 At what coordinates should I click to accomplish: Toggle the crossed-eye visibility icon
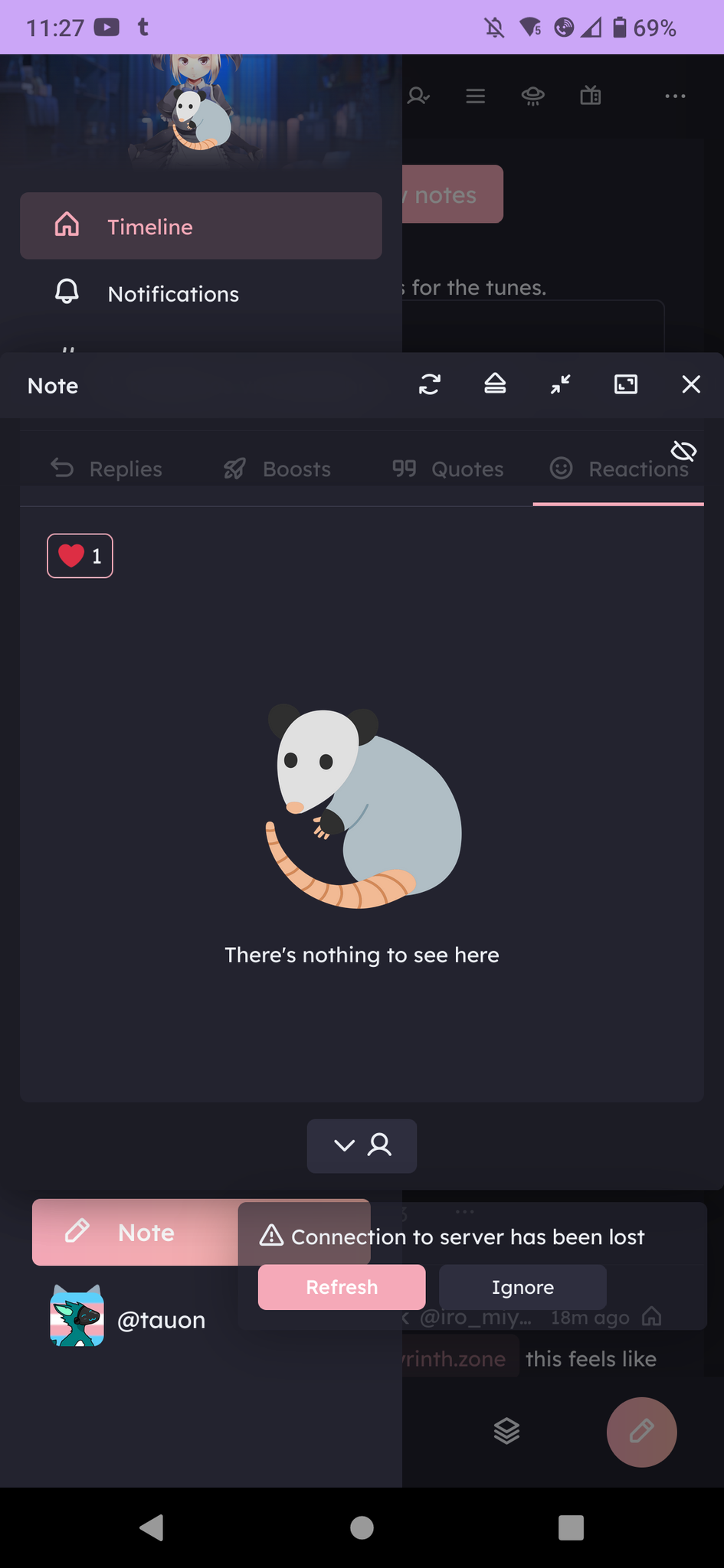[x=683, y=451]
